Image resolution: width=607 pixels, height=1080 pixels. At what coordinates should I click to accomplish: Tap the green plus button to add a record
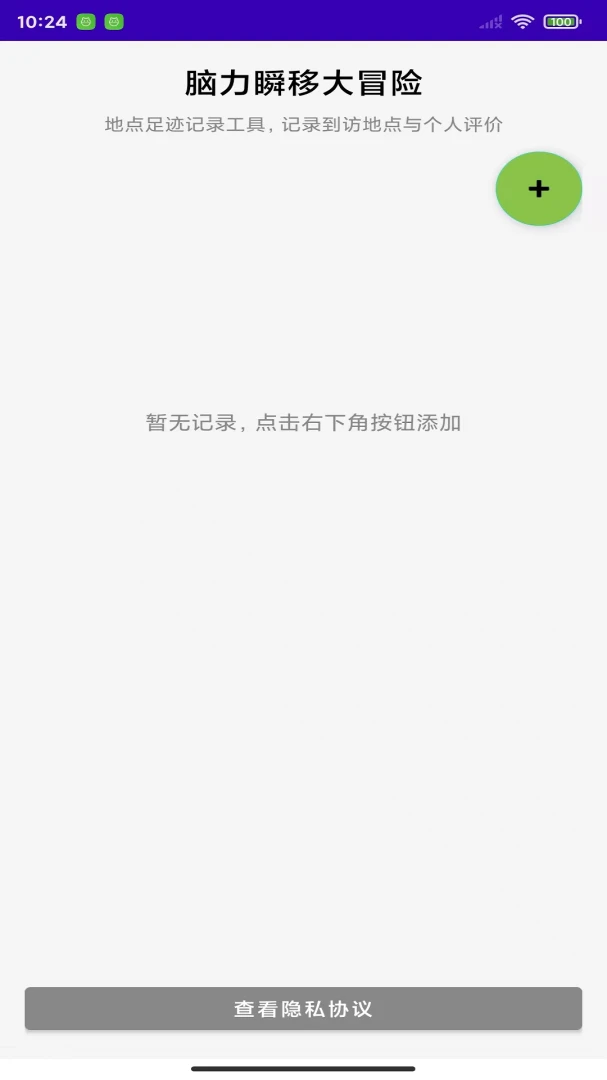[x=539, y=189]
